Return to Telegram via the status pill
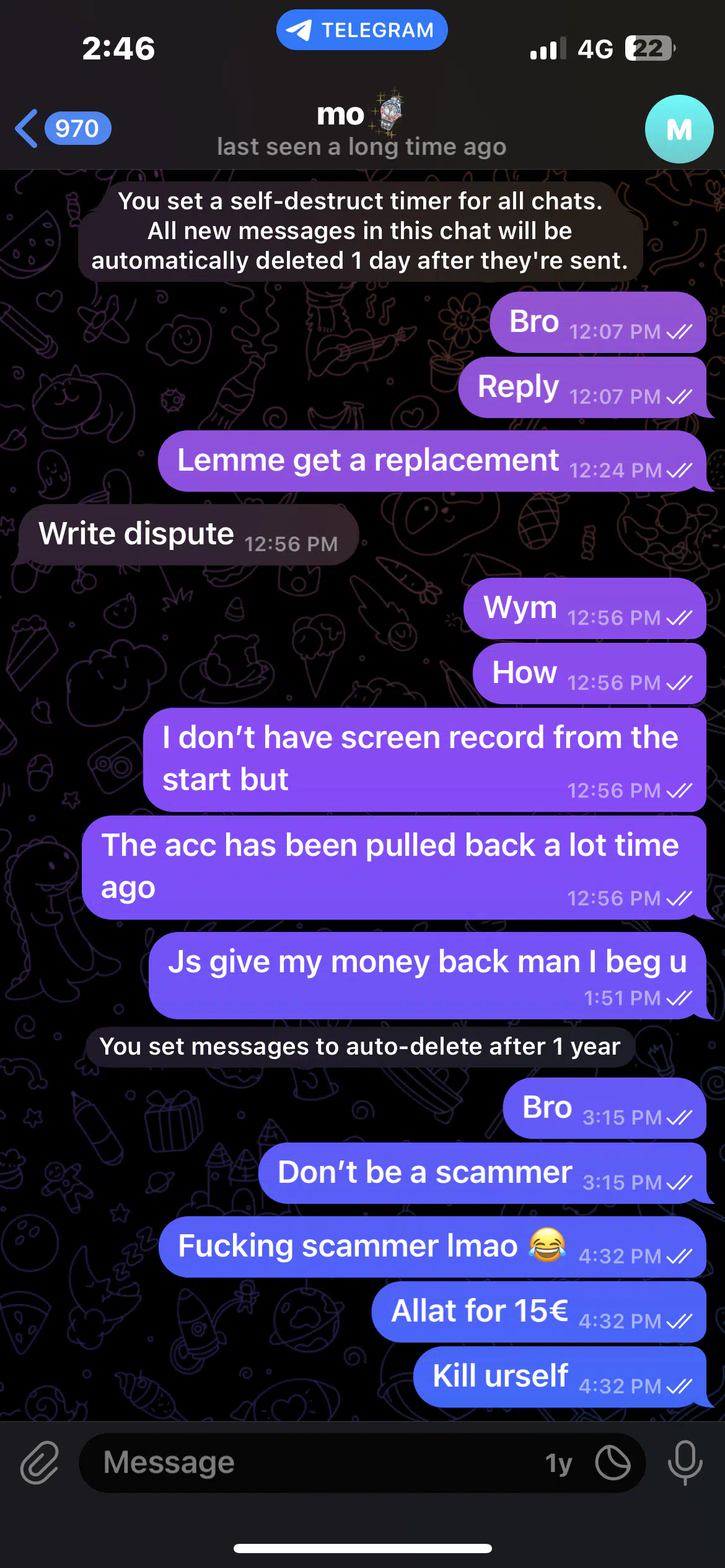 point(362,30)
